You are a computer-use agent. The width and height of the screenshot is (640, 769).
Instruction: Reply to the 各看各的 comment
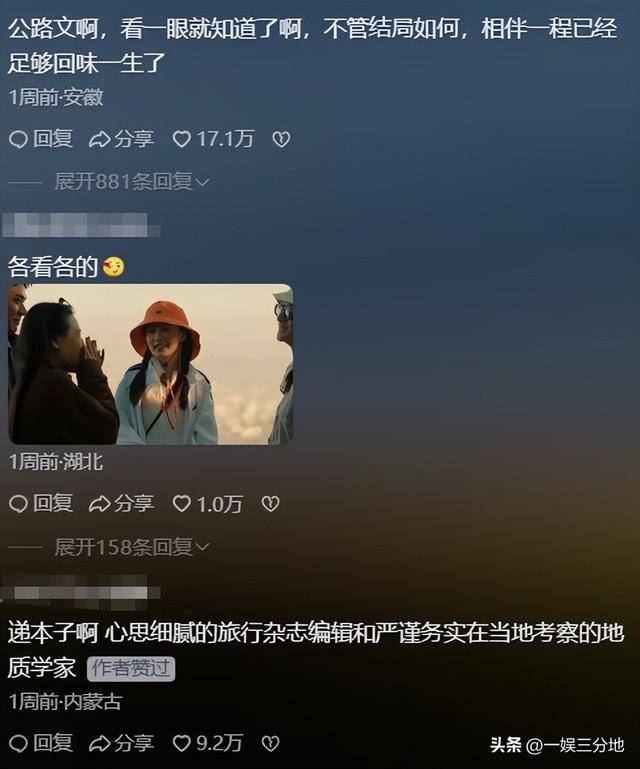point(40,504)
